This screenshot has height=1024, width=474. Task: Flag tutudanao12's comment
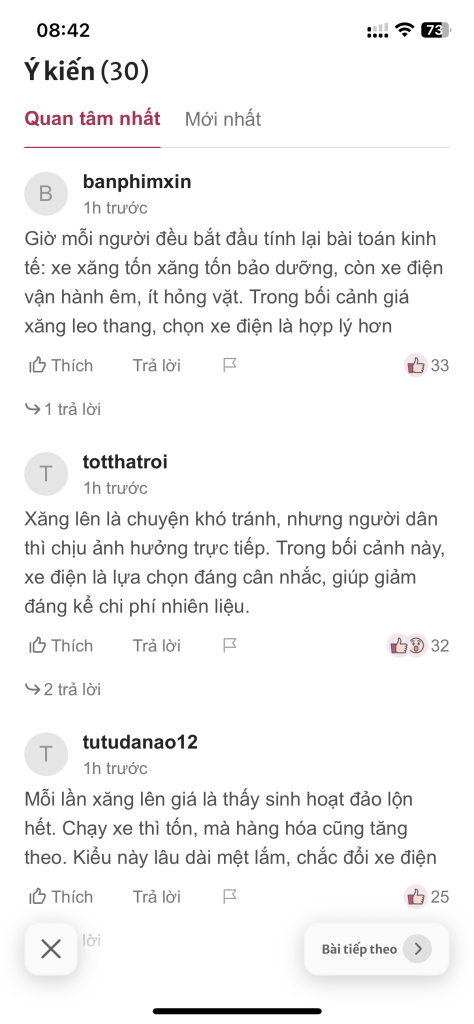point(230,897)
